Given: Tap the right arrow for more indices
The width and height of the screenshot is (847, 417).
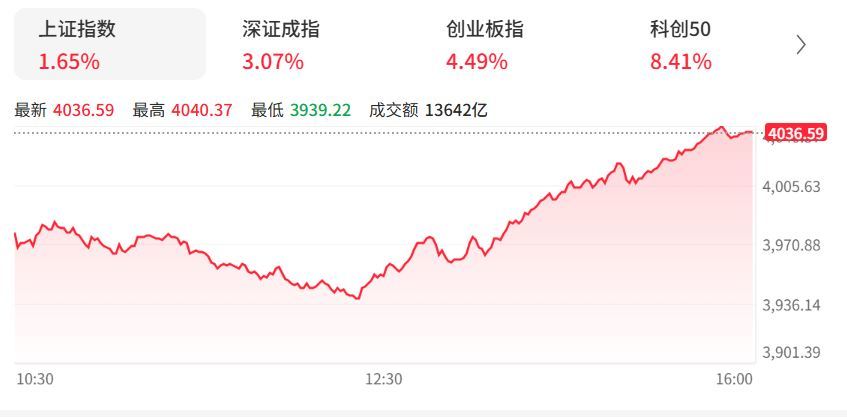Looking at the screenshot, I should click(x=801, y=45).
